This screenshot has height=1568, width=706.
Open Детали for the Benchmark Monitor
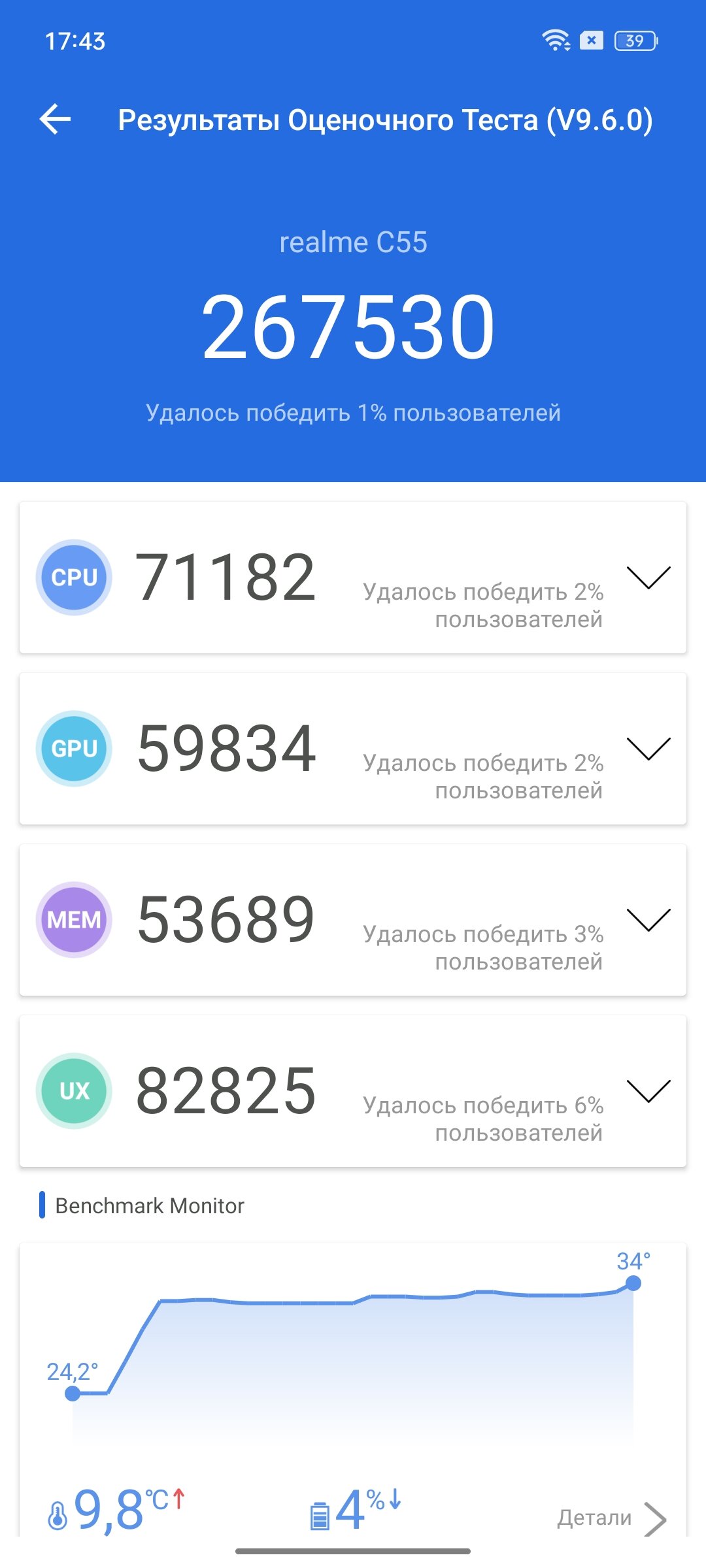(x=612, y=1518)
